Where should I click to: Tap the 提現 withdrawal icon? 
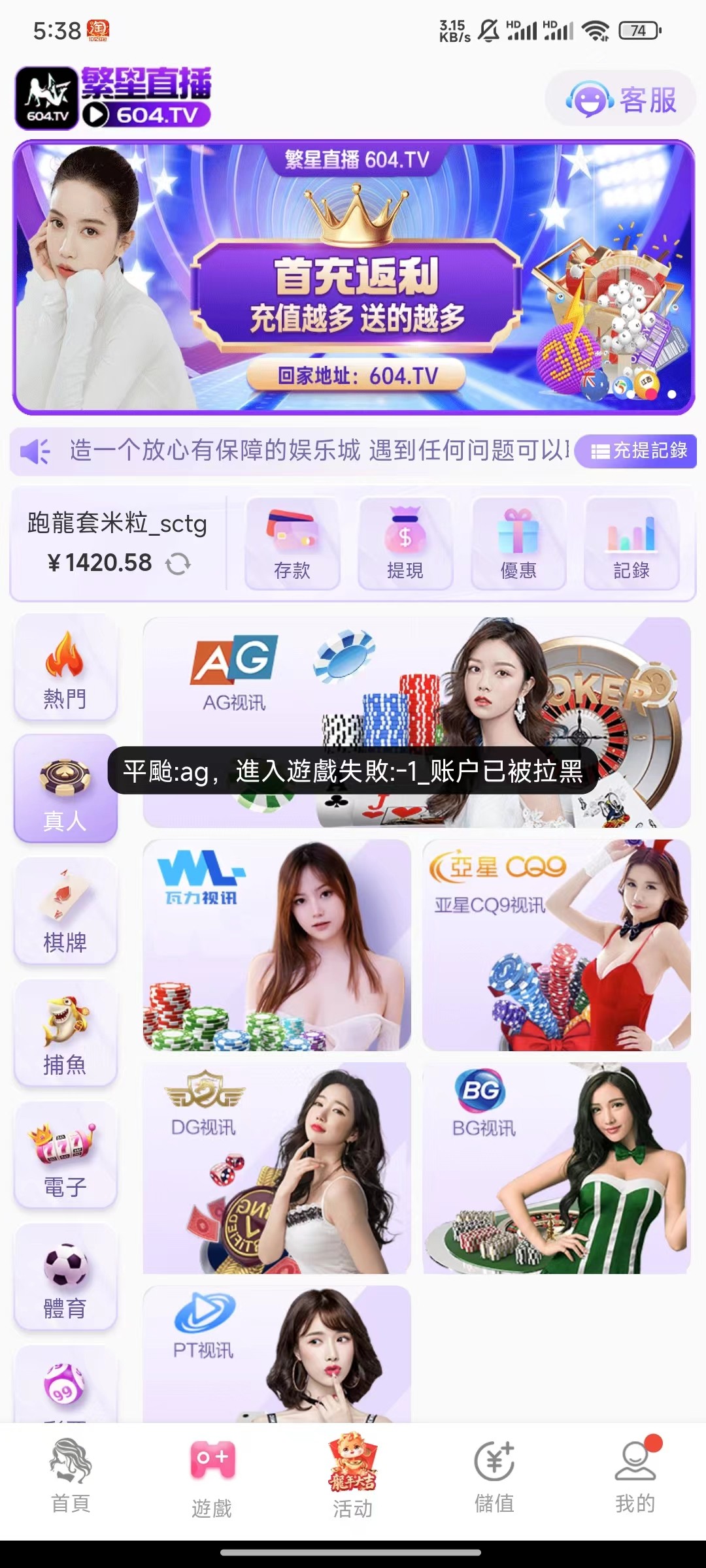pyautogui.click(x=405, y=542)
